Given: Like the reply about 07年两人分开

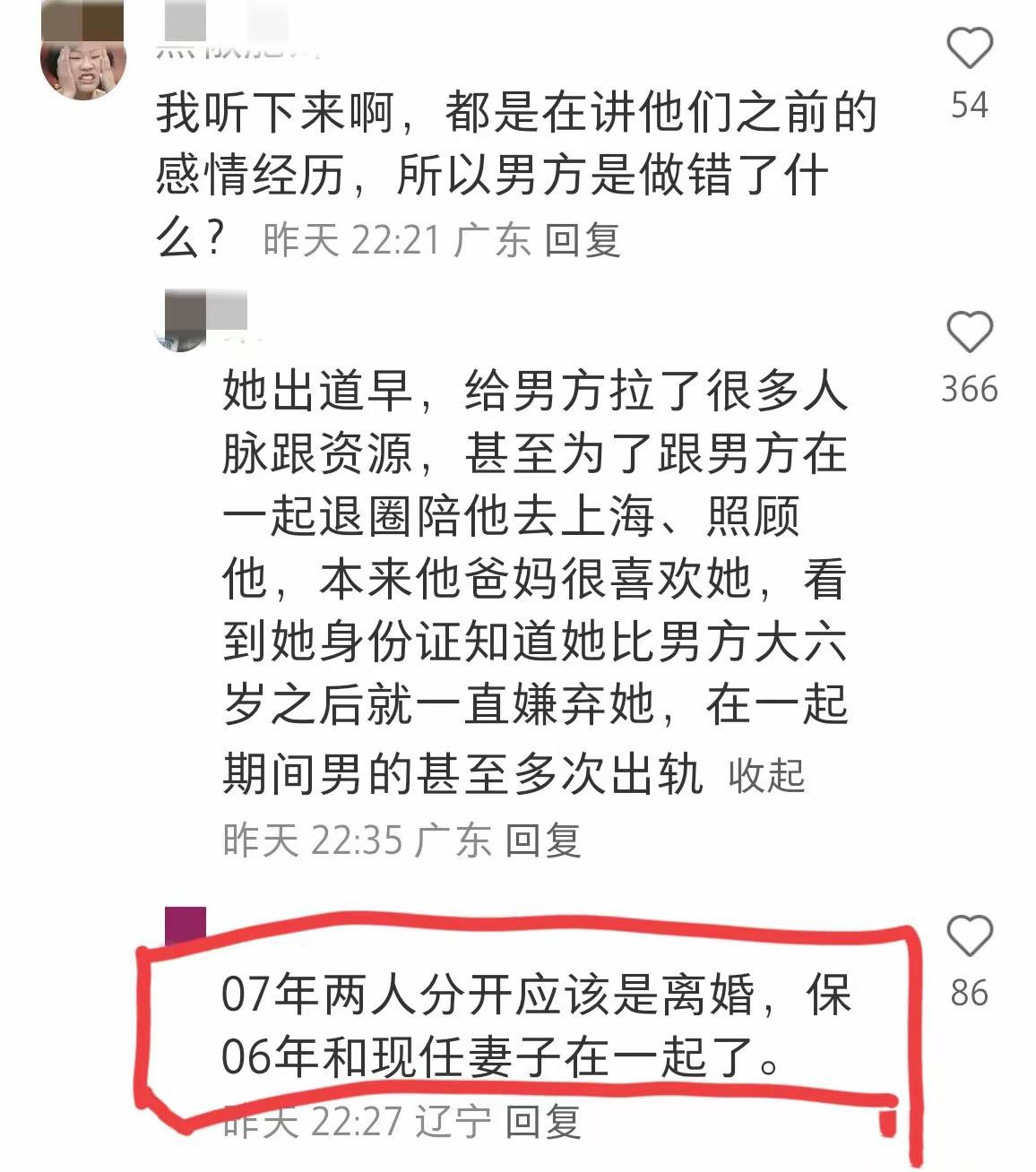Looking at the screenshot, I should [x=969, y=936].
